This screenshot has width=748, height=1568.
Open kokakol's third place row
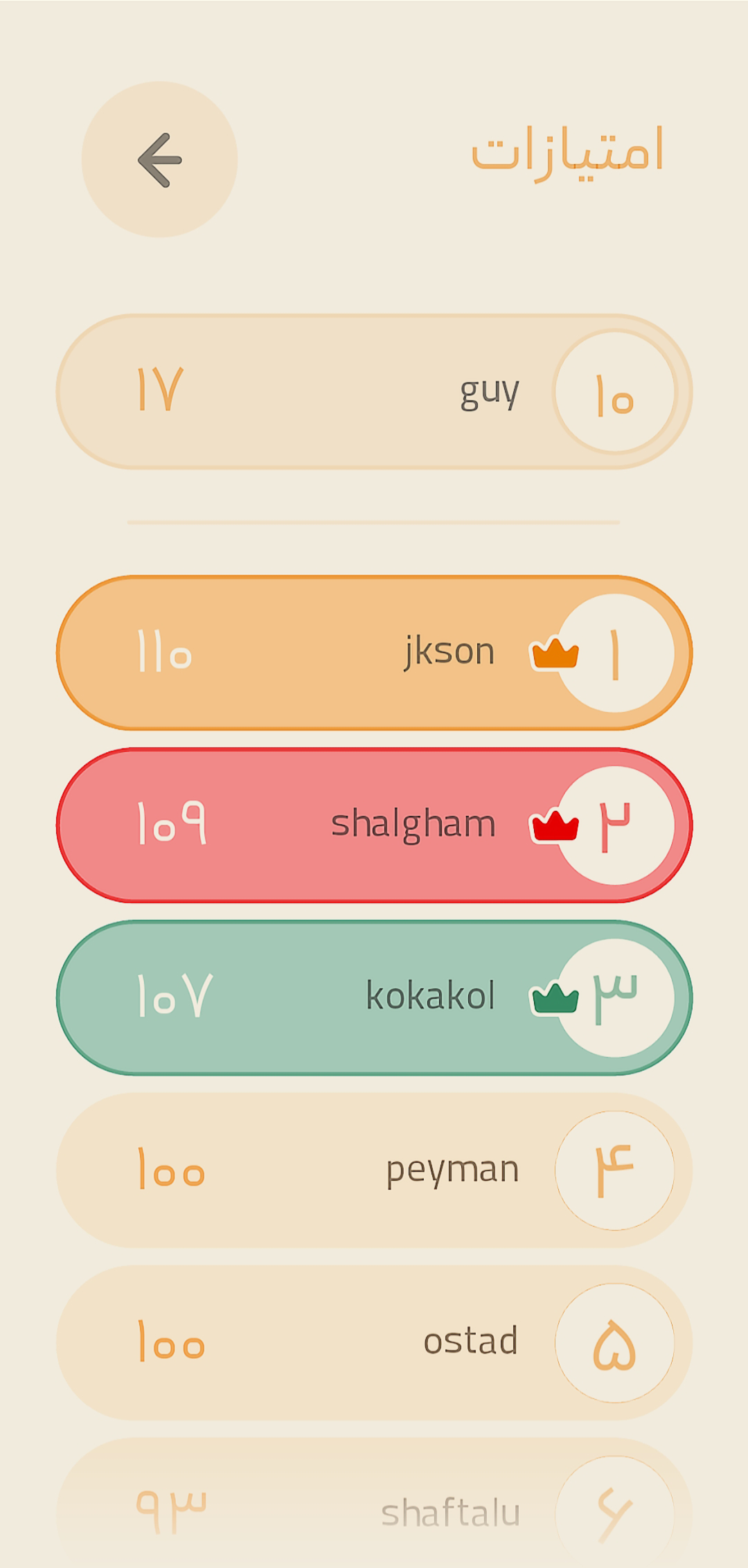[374, 998]
